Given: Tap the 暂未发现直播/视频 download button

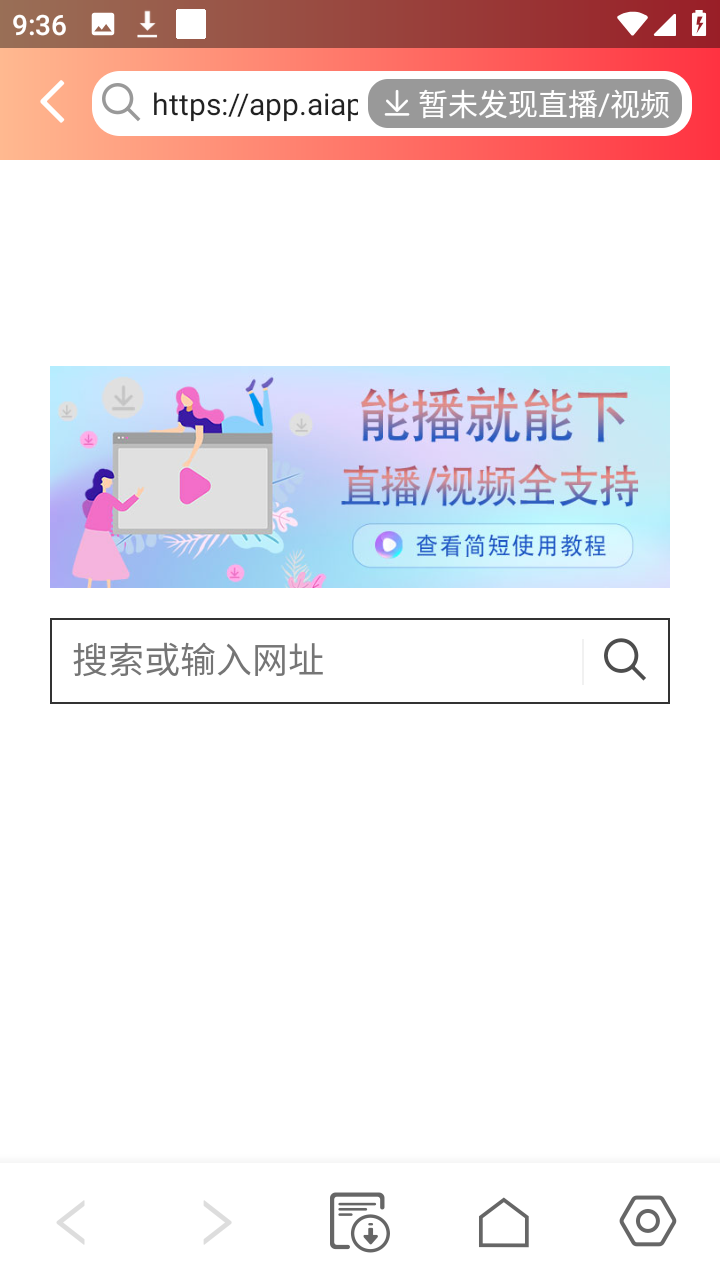Looking at the screenshot, I should click(526, 104).
